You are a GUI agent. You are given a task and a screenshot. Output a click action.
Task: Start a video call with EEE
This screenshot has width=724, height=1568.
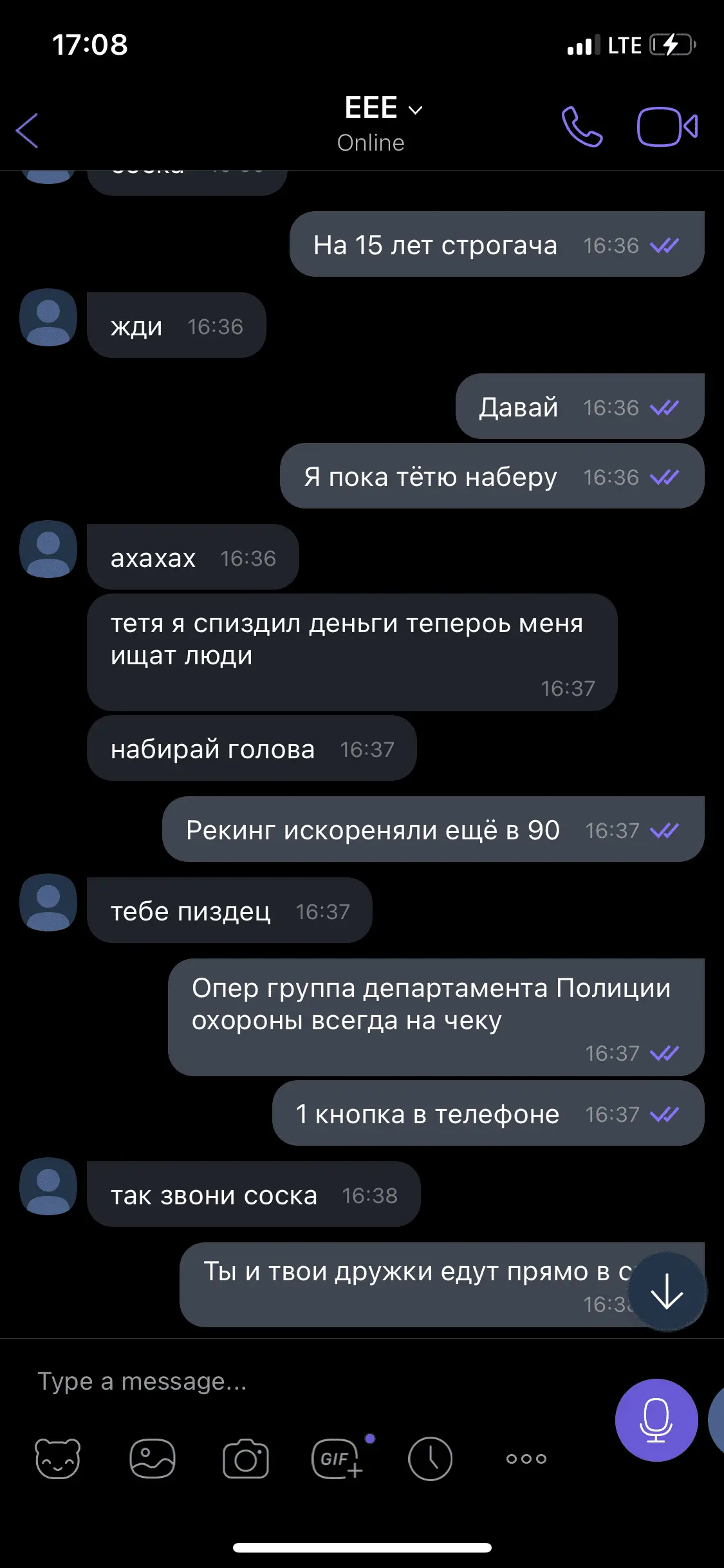pyautogui.click(x=667, y=127)
